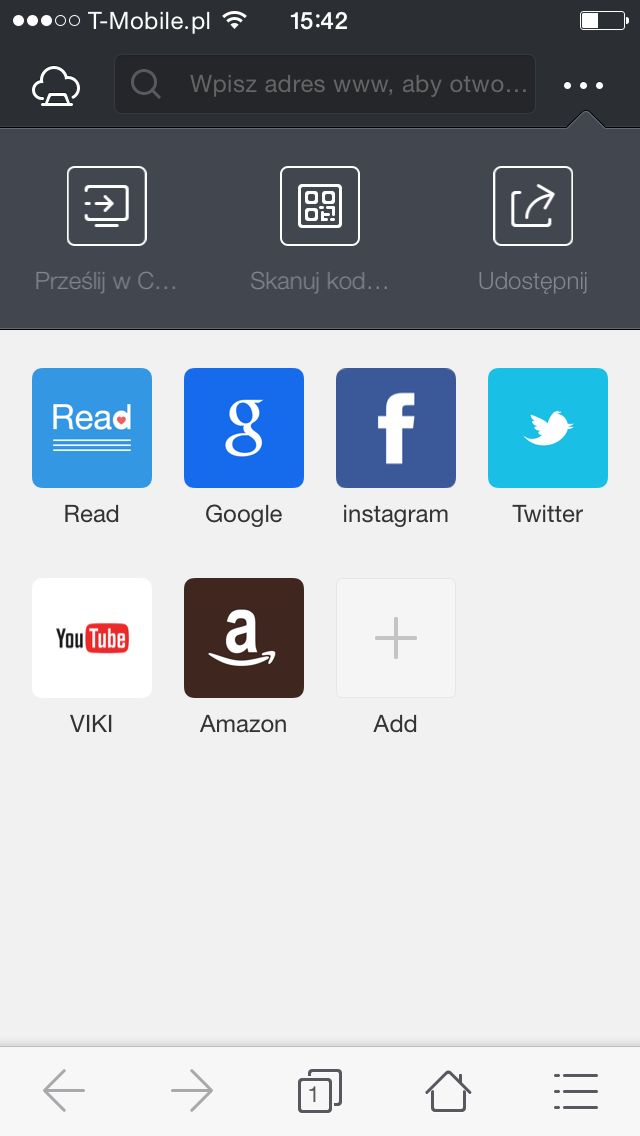Image resolution: width=640 pixels, height=1136 pixels.
Task: Go back with the bottom left arrow
Action: click(x=64, y=1090)
